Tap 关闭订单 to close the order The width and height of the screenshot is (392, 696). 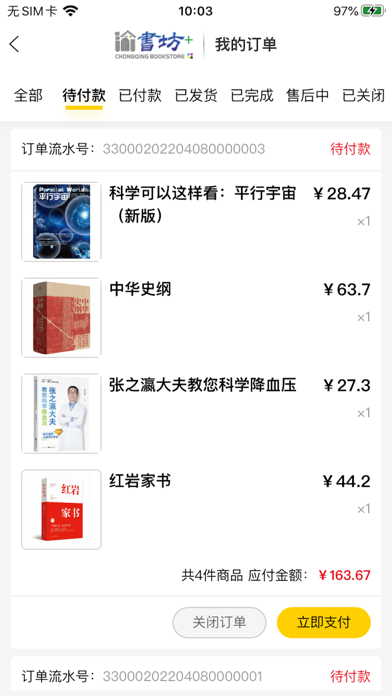[219, 622]
